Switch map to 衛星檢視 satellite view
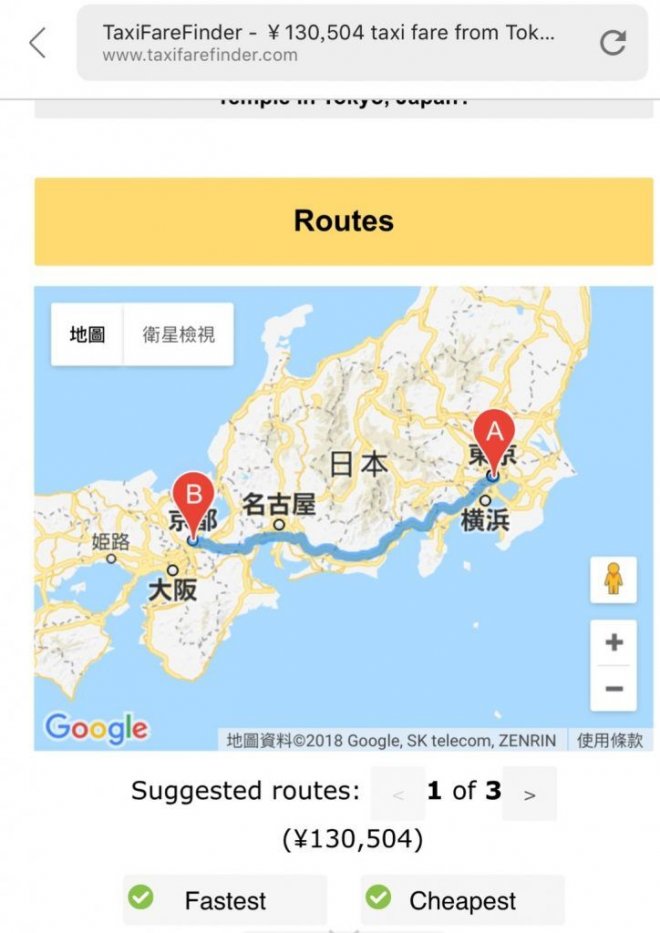Viewport: 660px width, 933px height. pos(178,335)
